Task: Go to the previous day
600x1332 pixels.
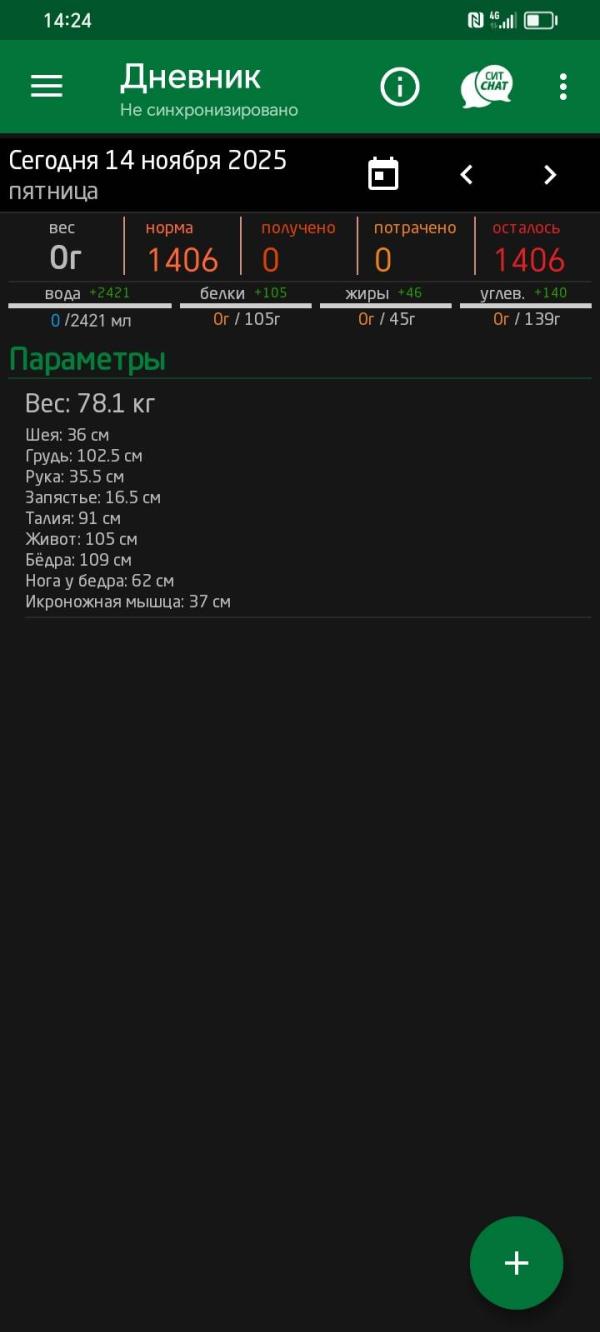Action: click(466, 174)
